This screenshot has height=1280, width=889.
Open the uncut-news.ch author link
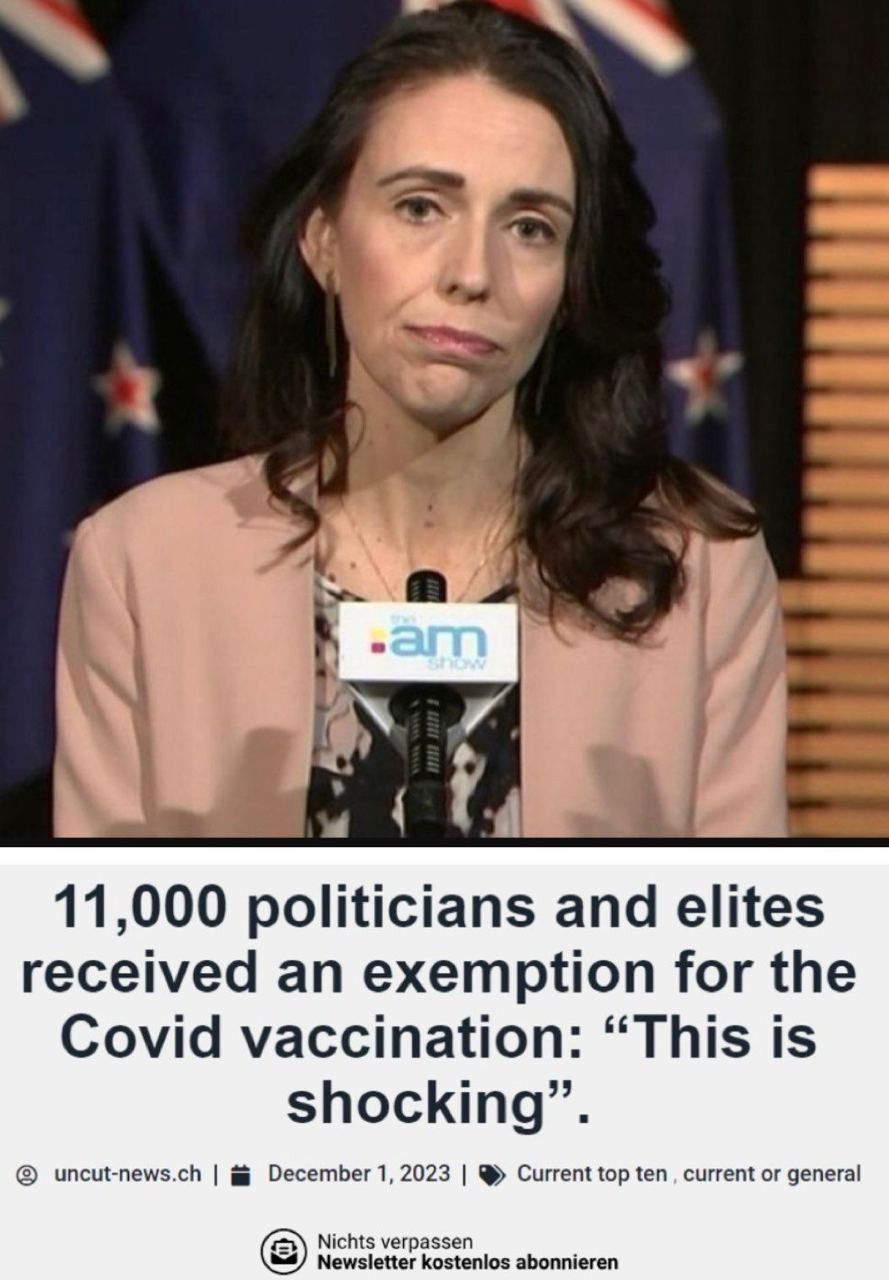pyautogui.click(x=127, y=1173)
